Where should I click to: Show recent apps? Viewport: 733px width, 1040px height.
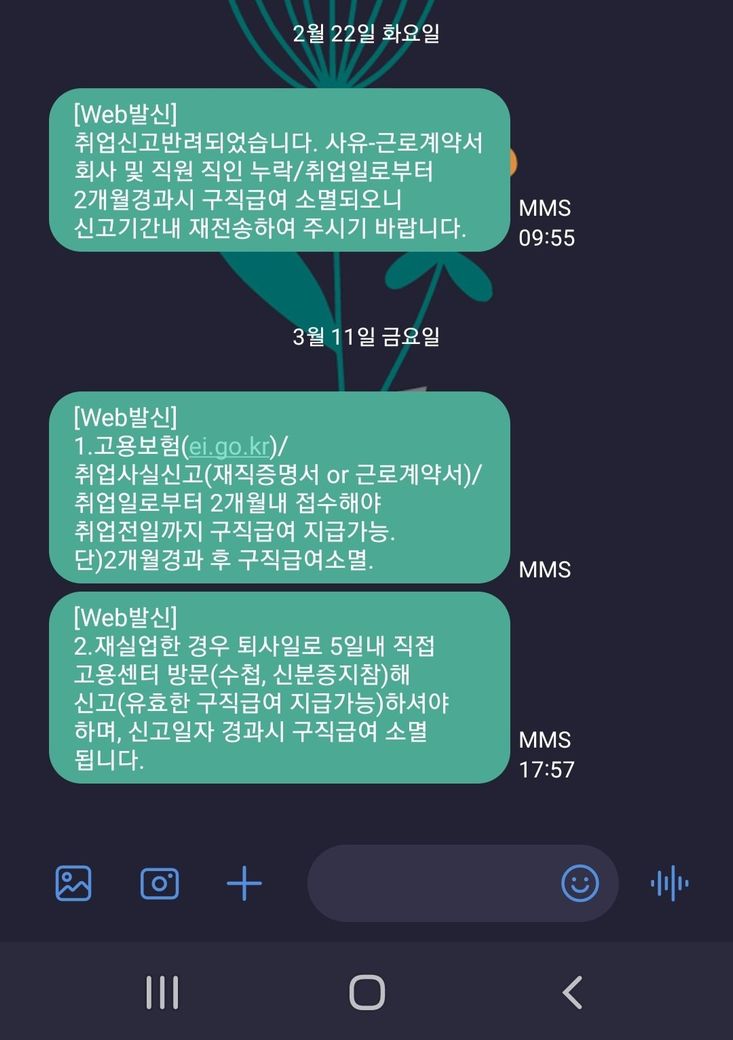[162, 992]
